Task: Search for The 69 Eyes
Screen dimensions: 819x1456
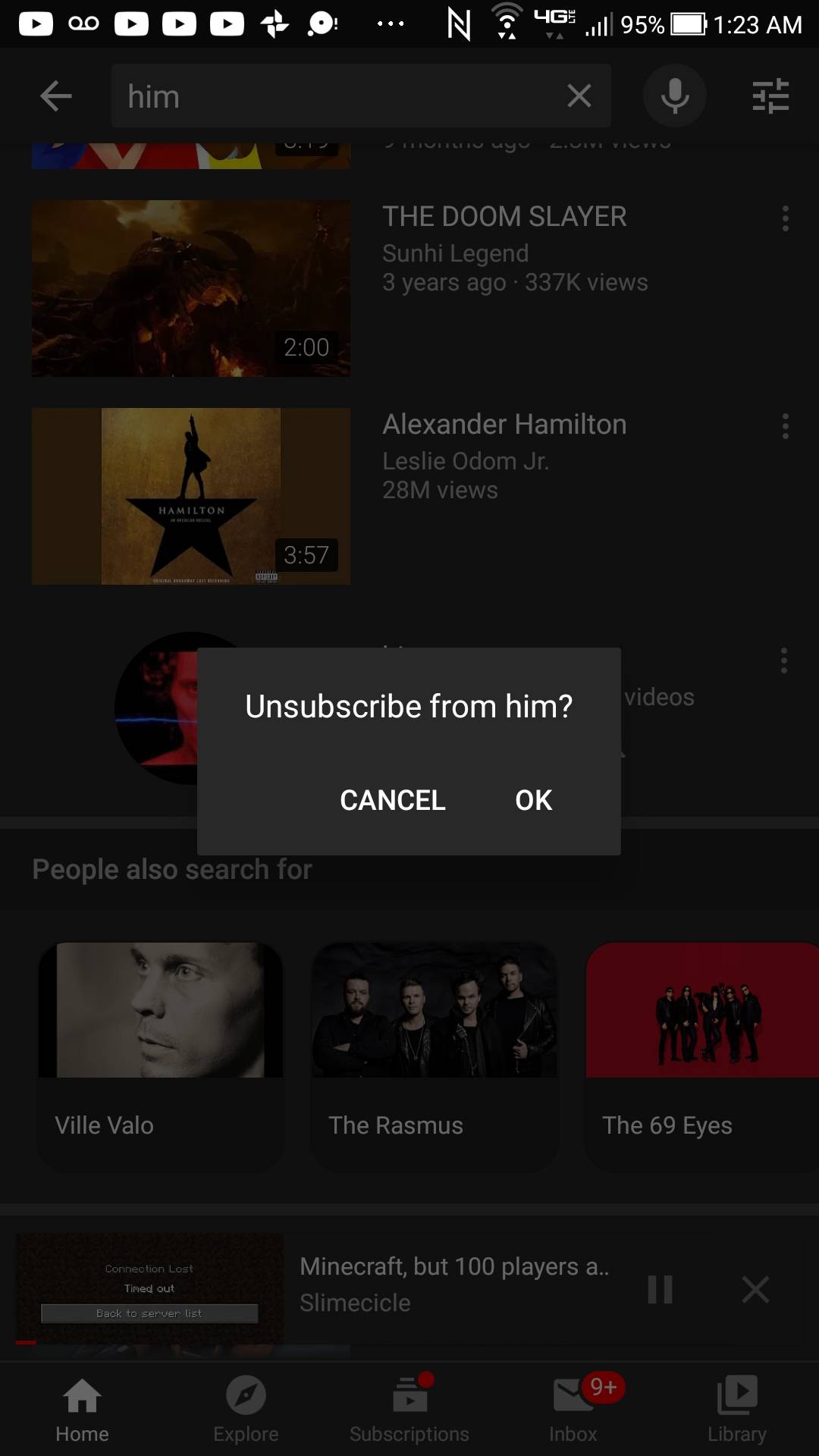Action: coord(701,1054)
